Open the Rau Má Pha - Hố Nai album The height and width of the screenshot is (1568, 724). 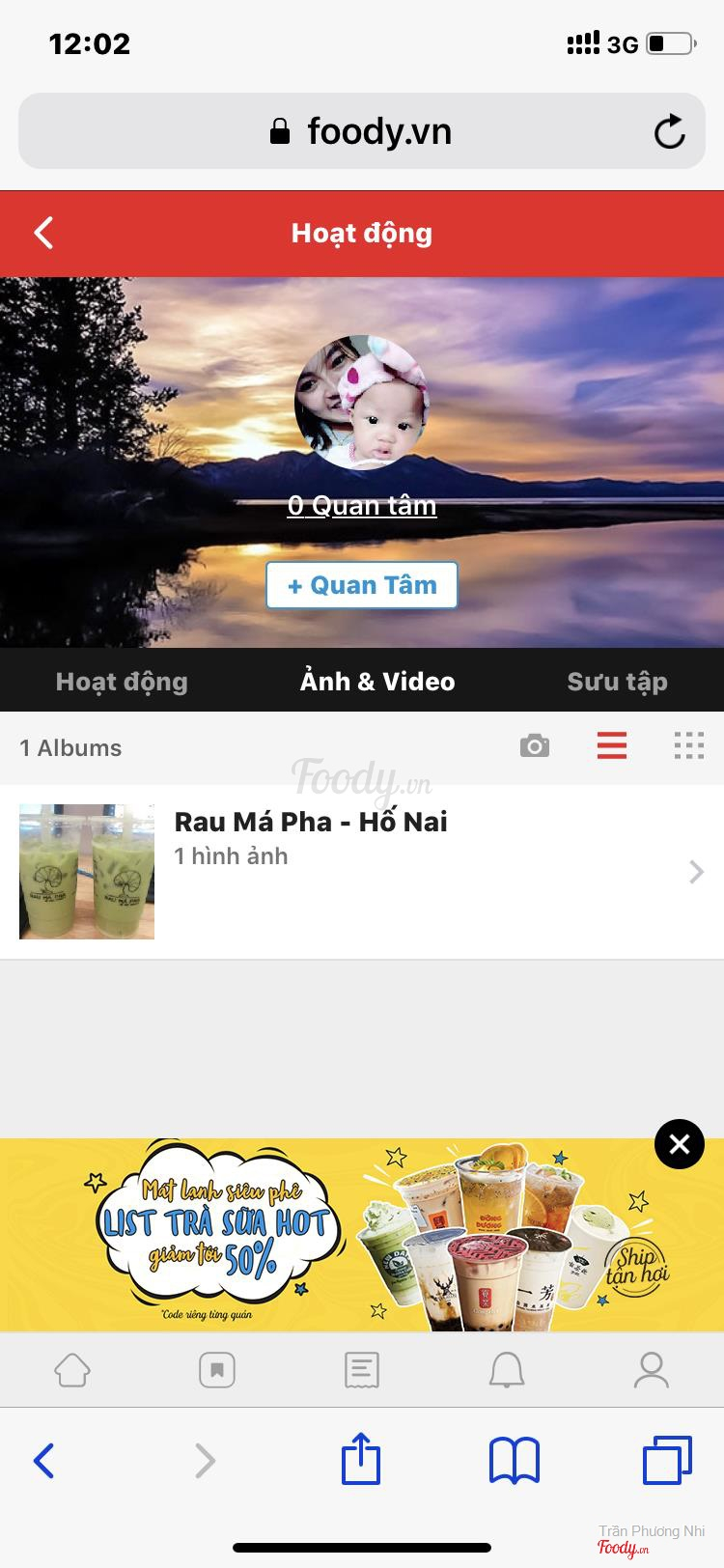(x=362, y=871)
